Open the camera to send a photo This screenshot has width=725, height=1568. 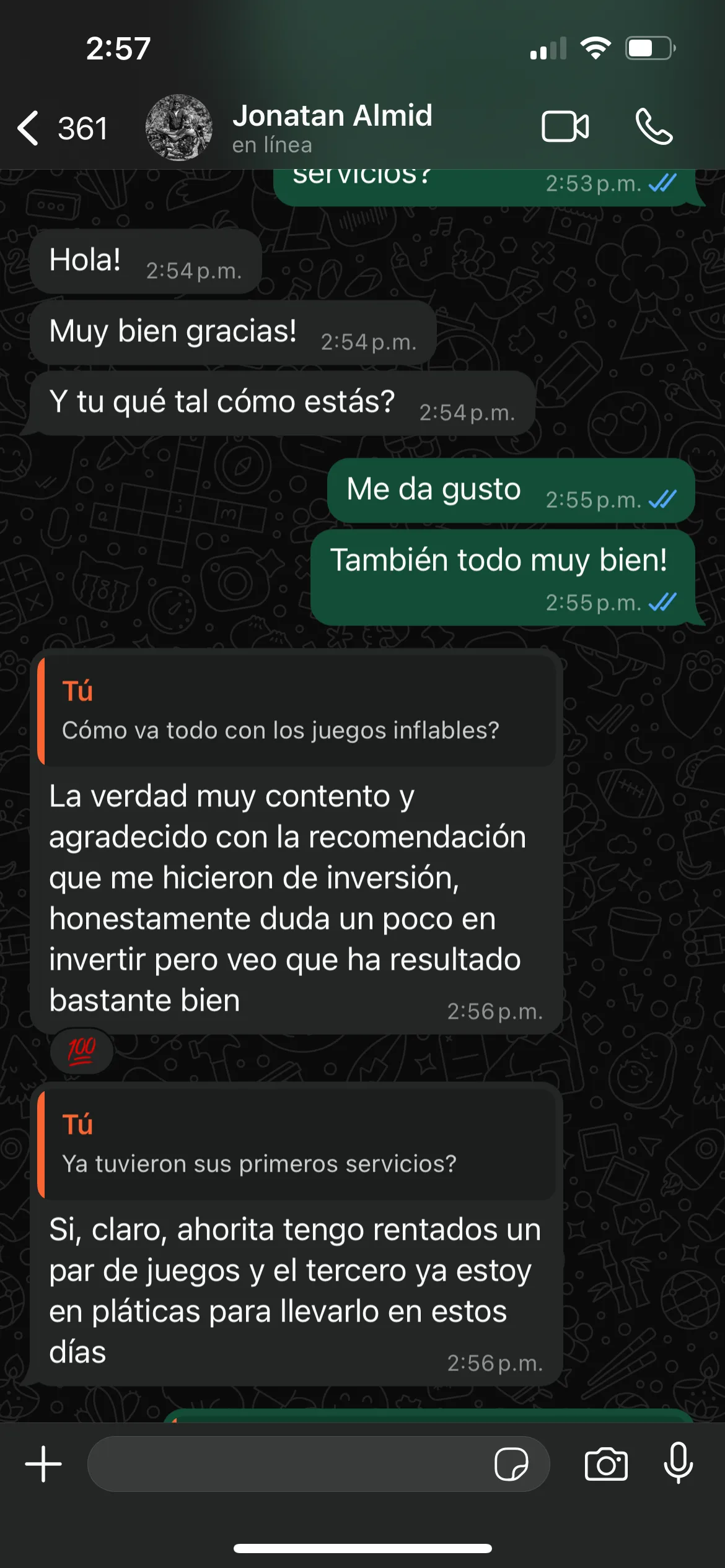click(606, 1464)
